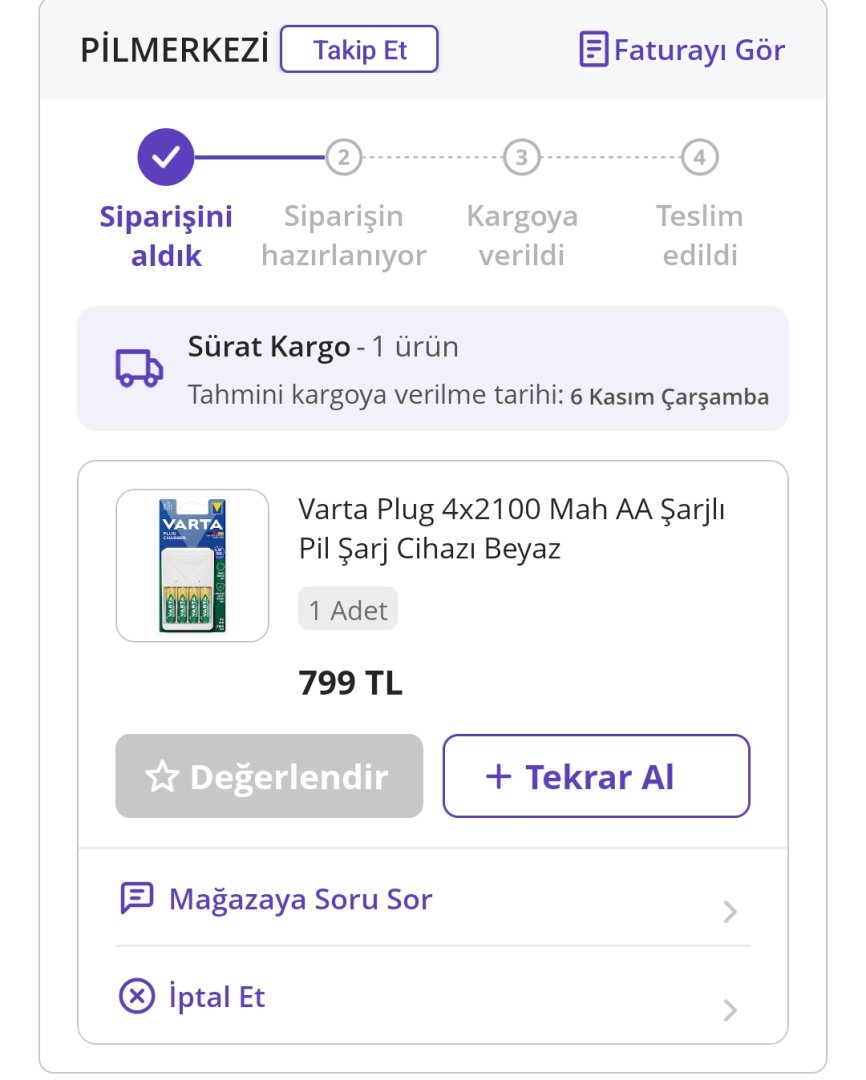This screenshot has height=1080, width=866.
Task: Reorder the product with Tekrar Al
Action: [596, 777]
